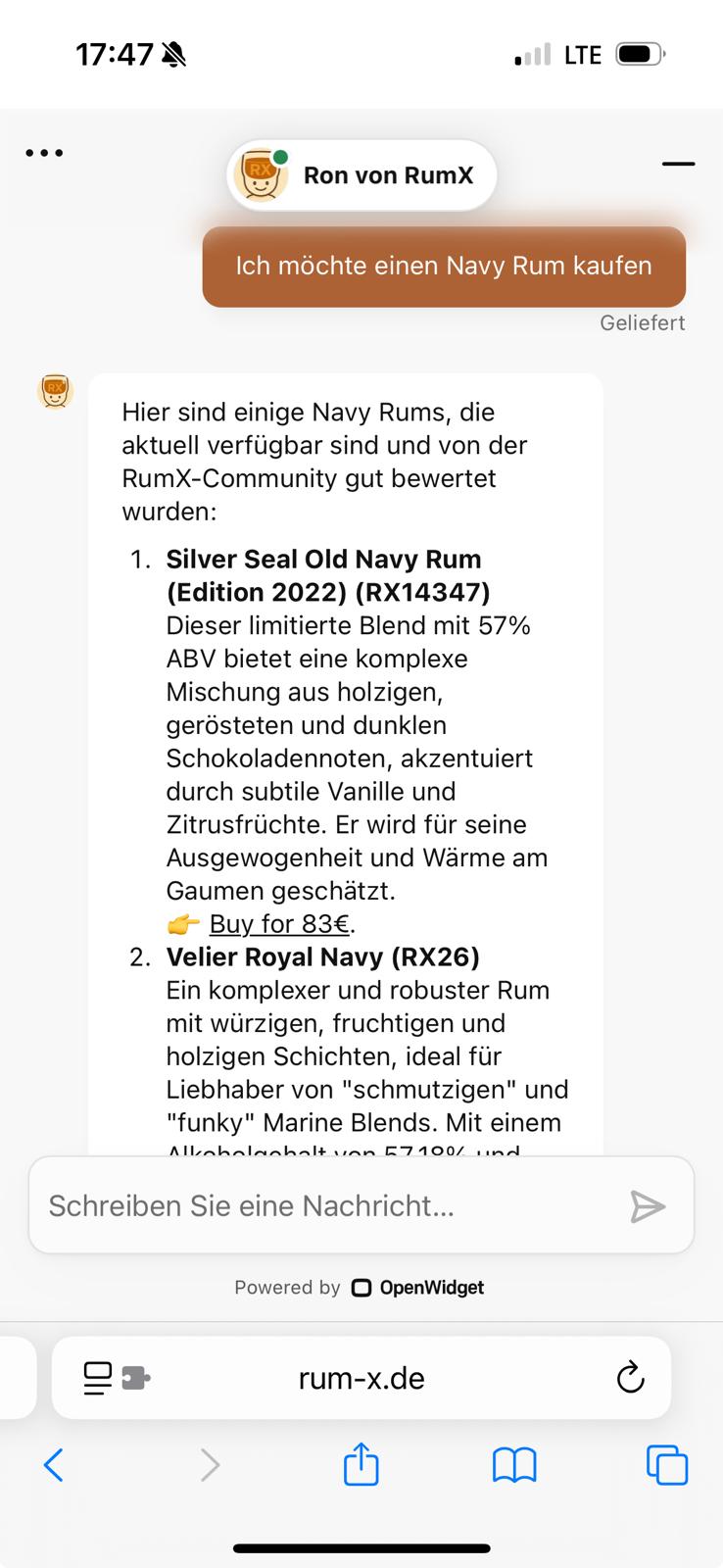Viewport: 723px width, 1568px height.
Task: Show all open Safari tabs
Action: point(667,1466)
